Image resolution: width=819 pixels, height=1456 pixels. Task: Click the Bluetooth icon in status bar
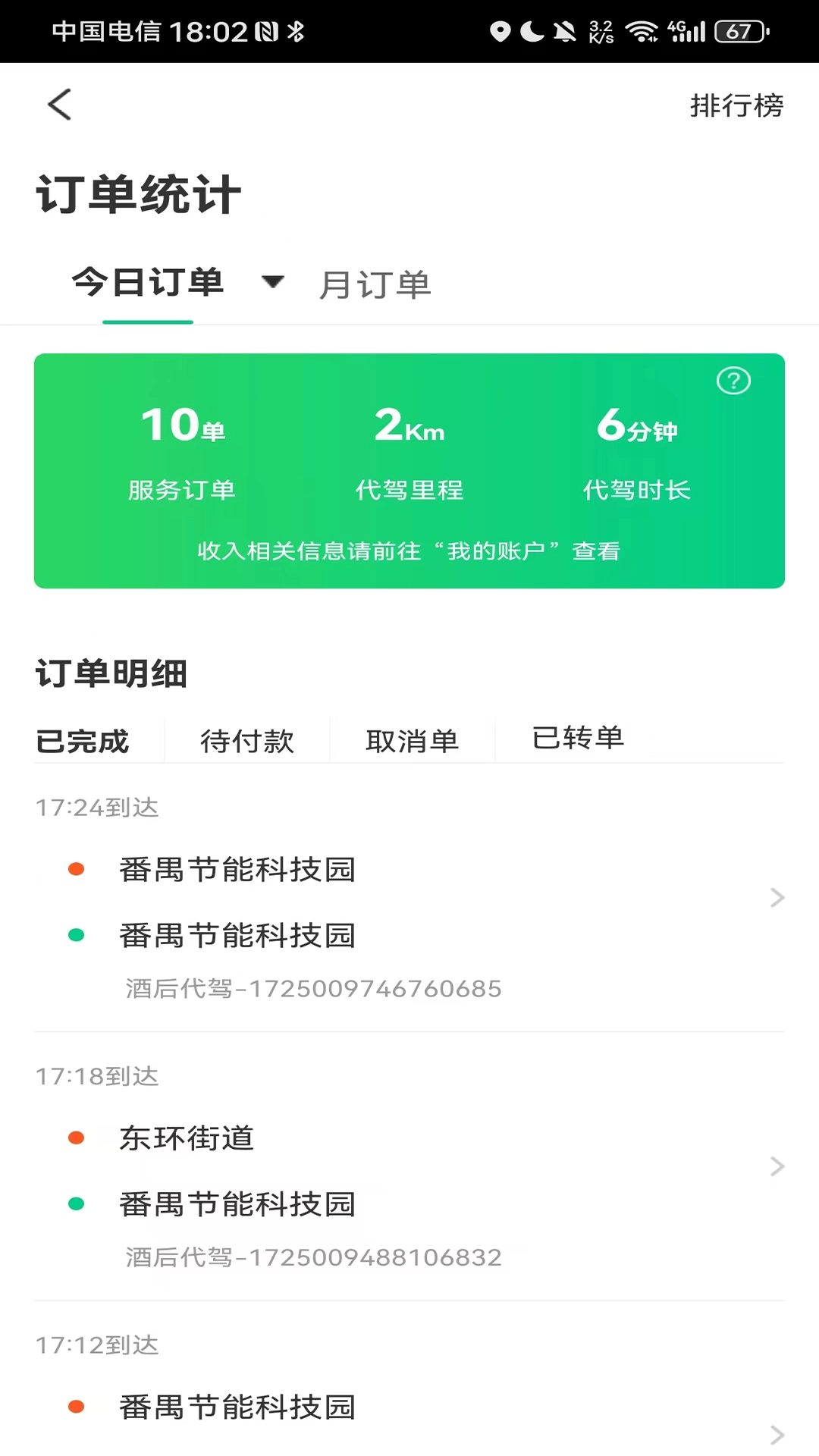[295, 31]
